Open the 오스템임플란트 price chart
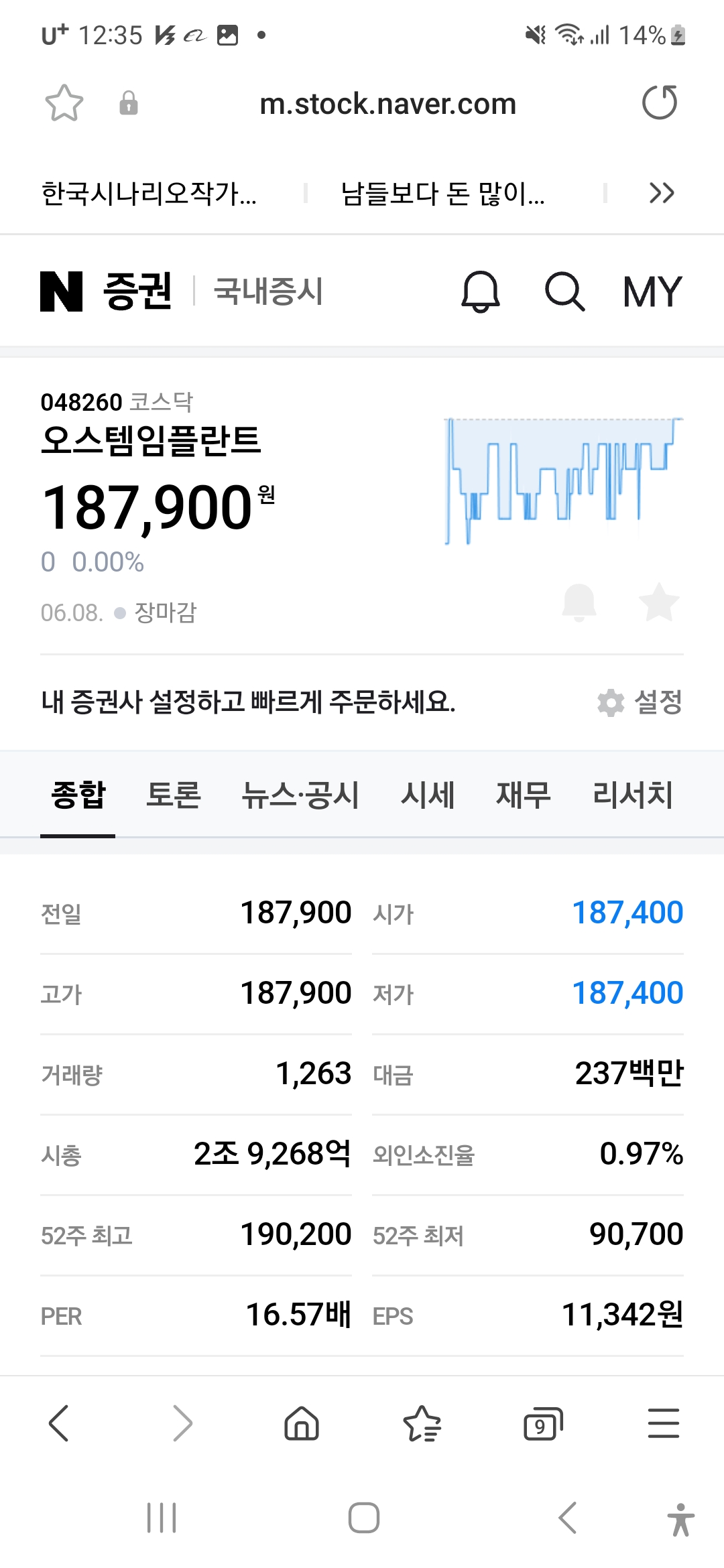Screen dimensions: 724x1568 coord(564,480)
